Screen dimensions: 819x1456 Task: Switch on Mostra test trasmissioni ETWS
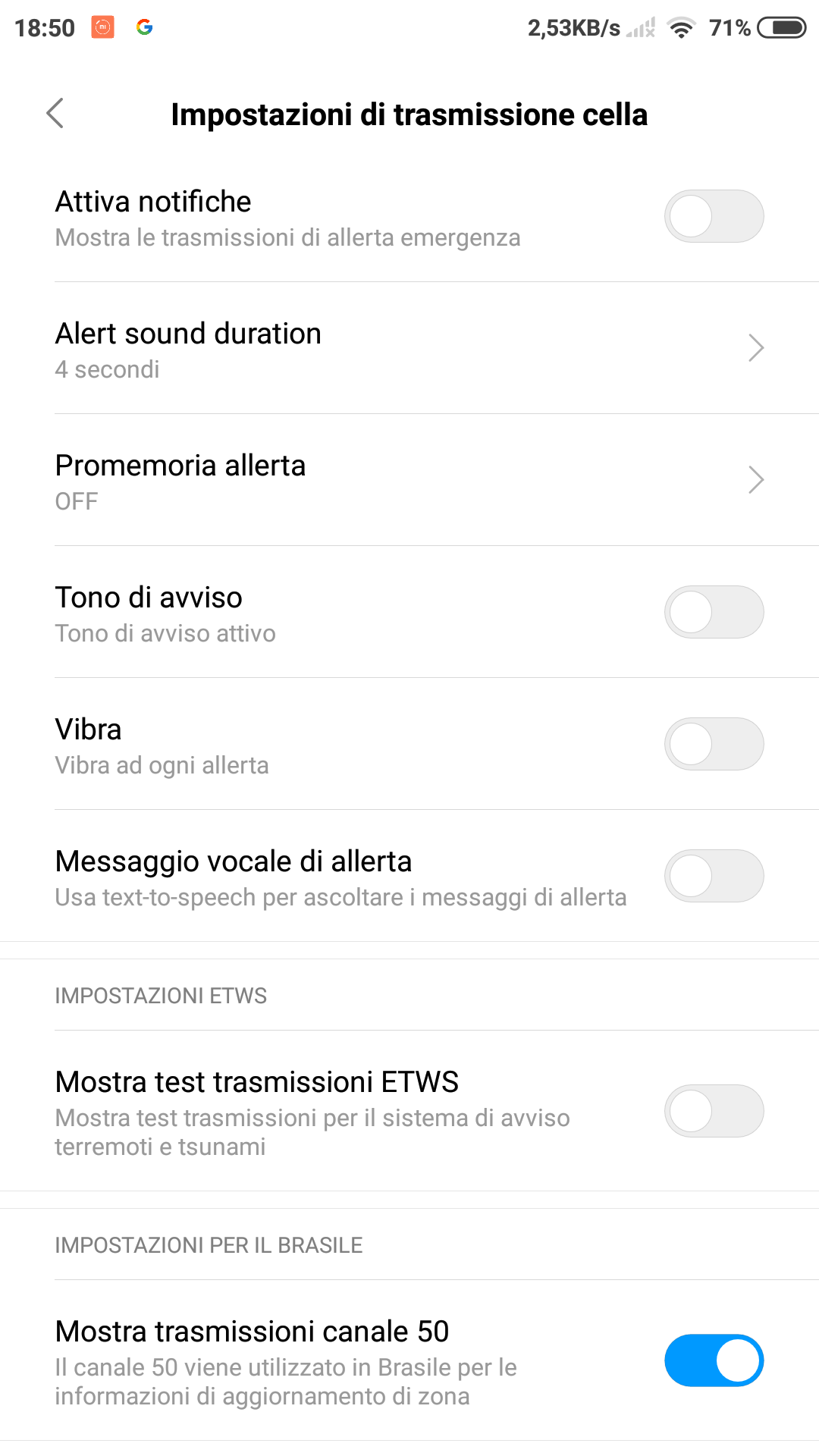714,1111
